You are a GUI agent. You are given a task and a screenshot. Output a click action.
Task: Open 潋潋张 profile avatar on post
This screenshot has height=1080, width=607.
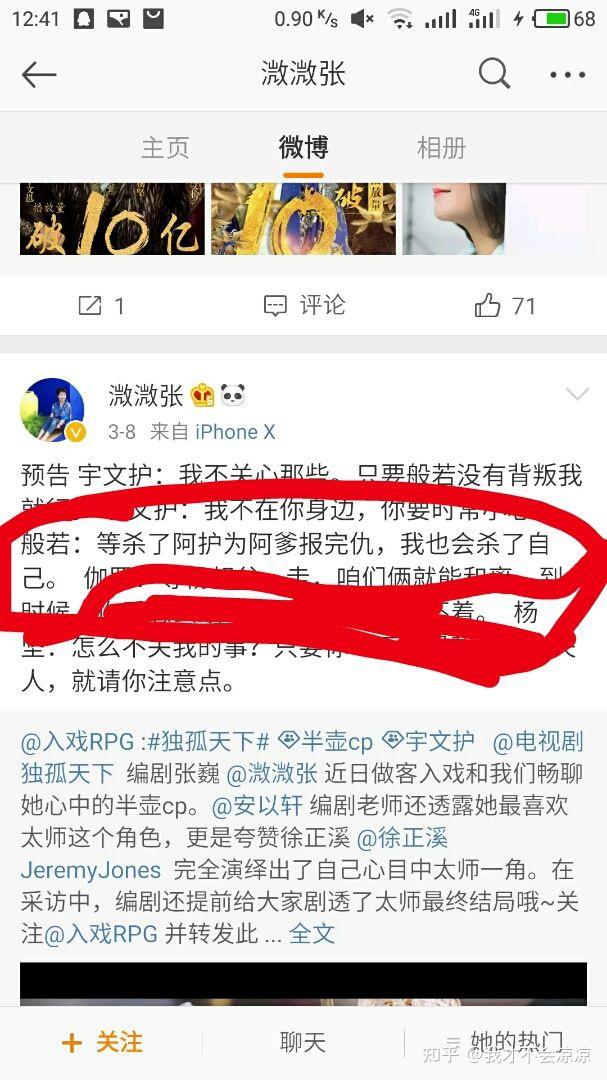pos(52,410)
